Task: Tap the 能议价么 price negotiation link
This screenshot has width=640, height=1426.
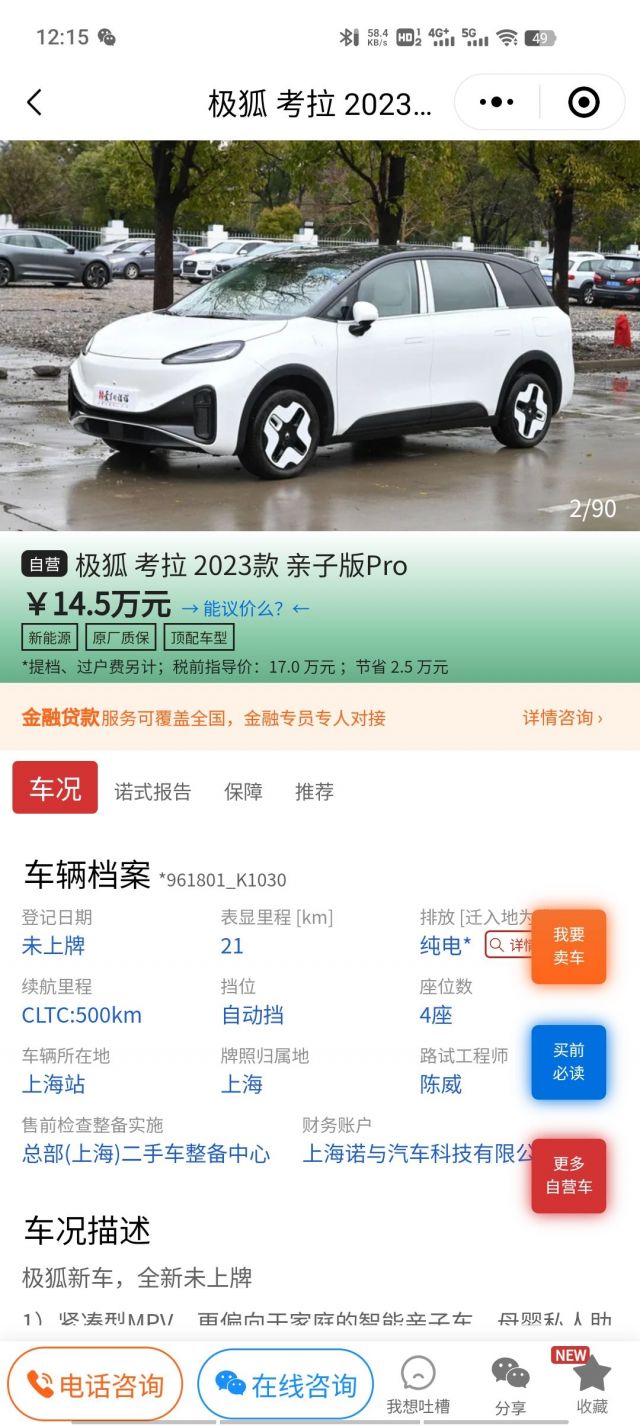Action: coord(245,608)
